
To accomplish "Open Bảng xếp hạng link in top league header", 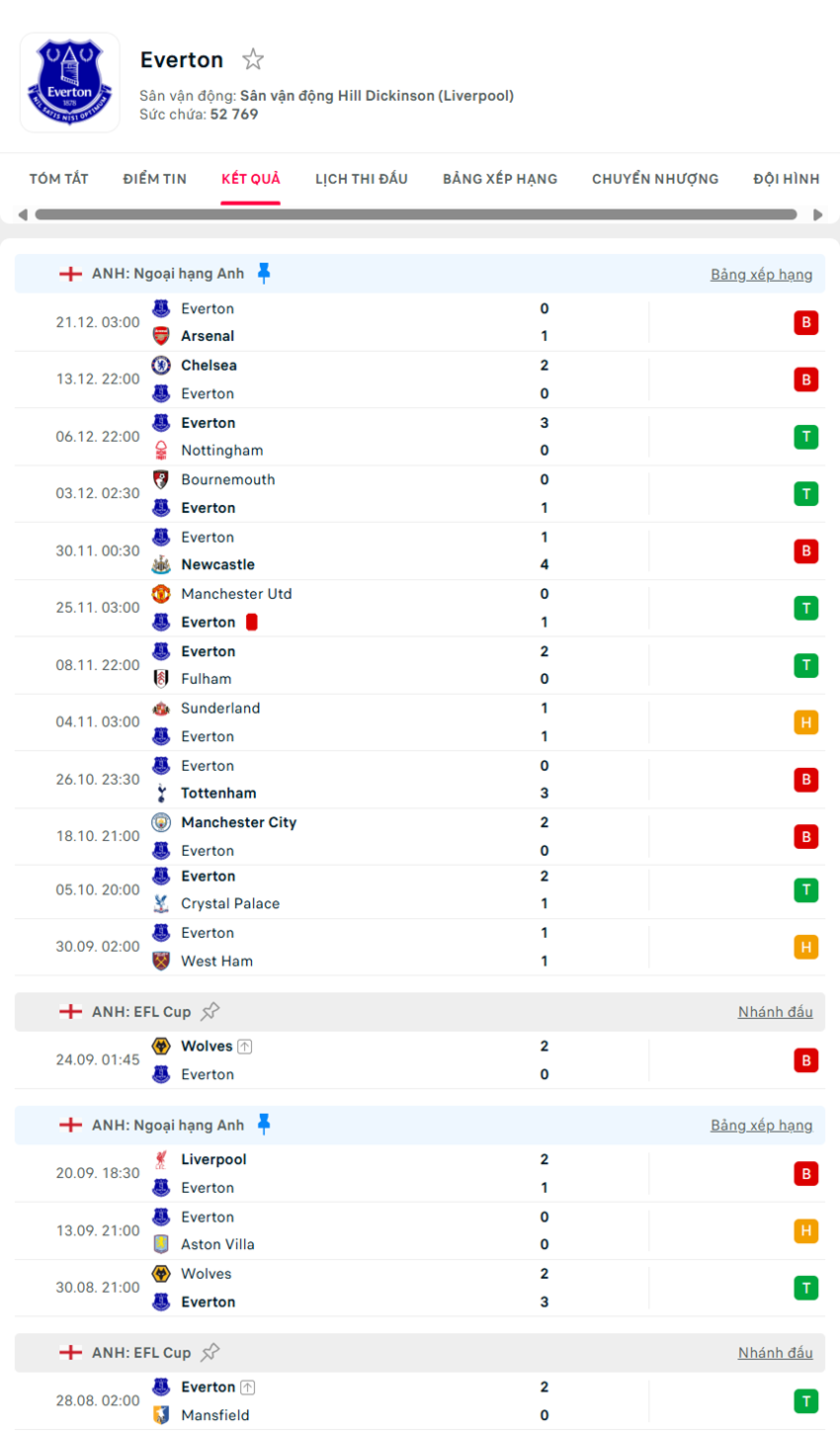I will (x=761, y=274).
